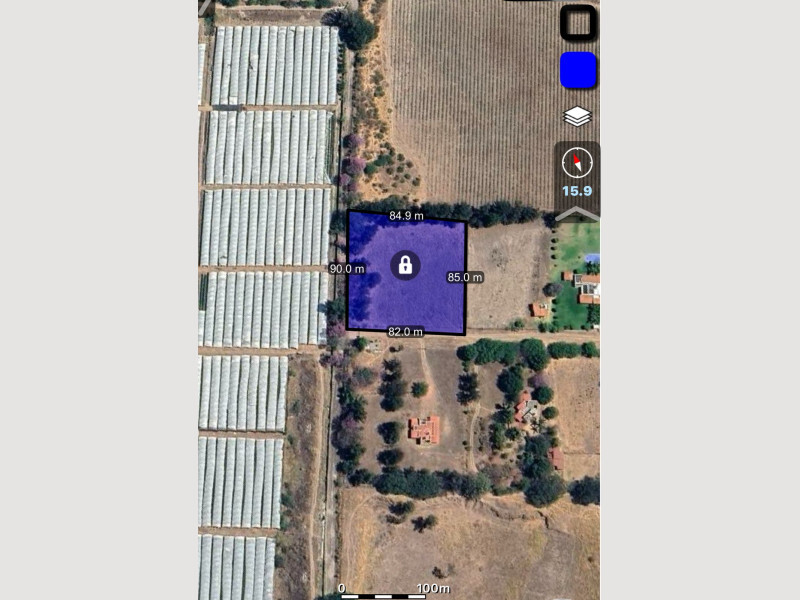The height and width of the screenshot is (600, 800).
Task: Tap the compass to reset orientation
Action: (577, 164)
